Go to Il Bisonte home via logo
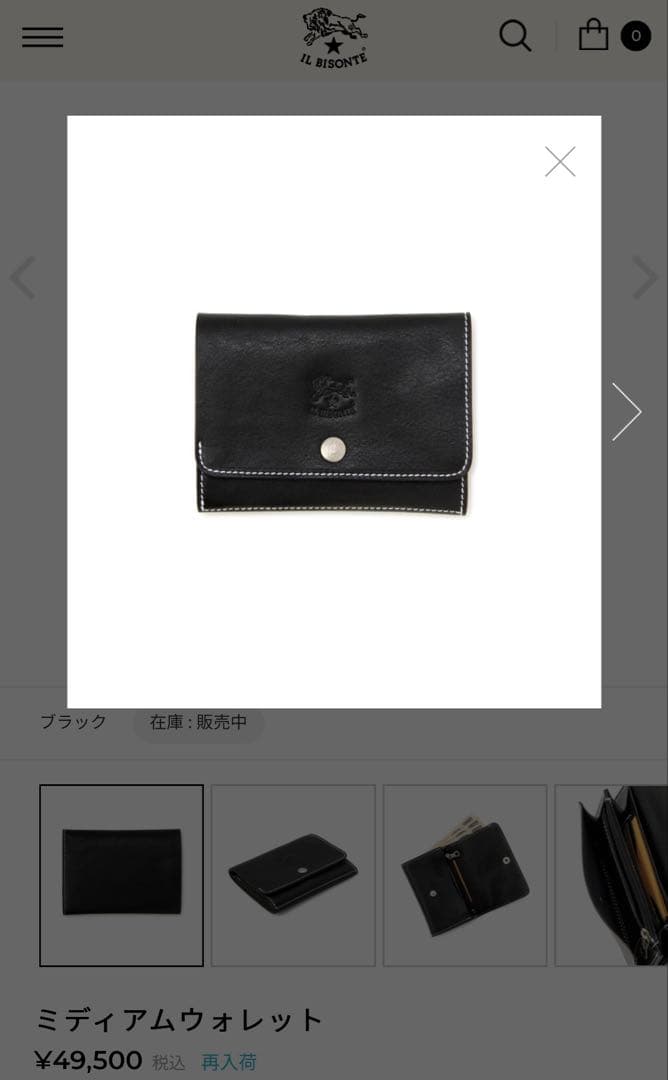Screen dimensions: 668x1080 click(334, 38)
